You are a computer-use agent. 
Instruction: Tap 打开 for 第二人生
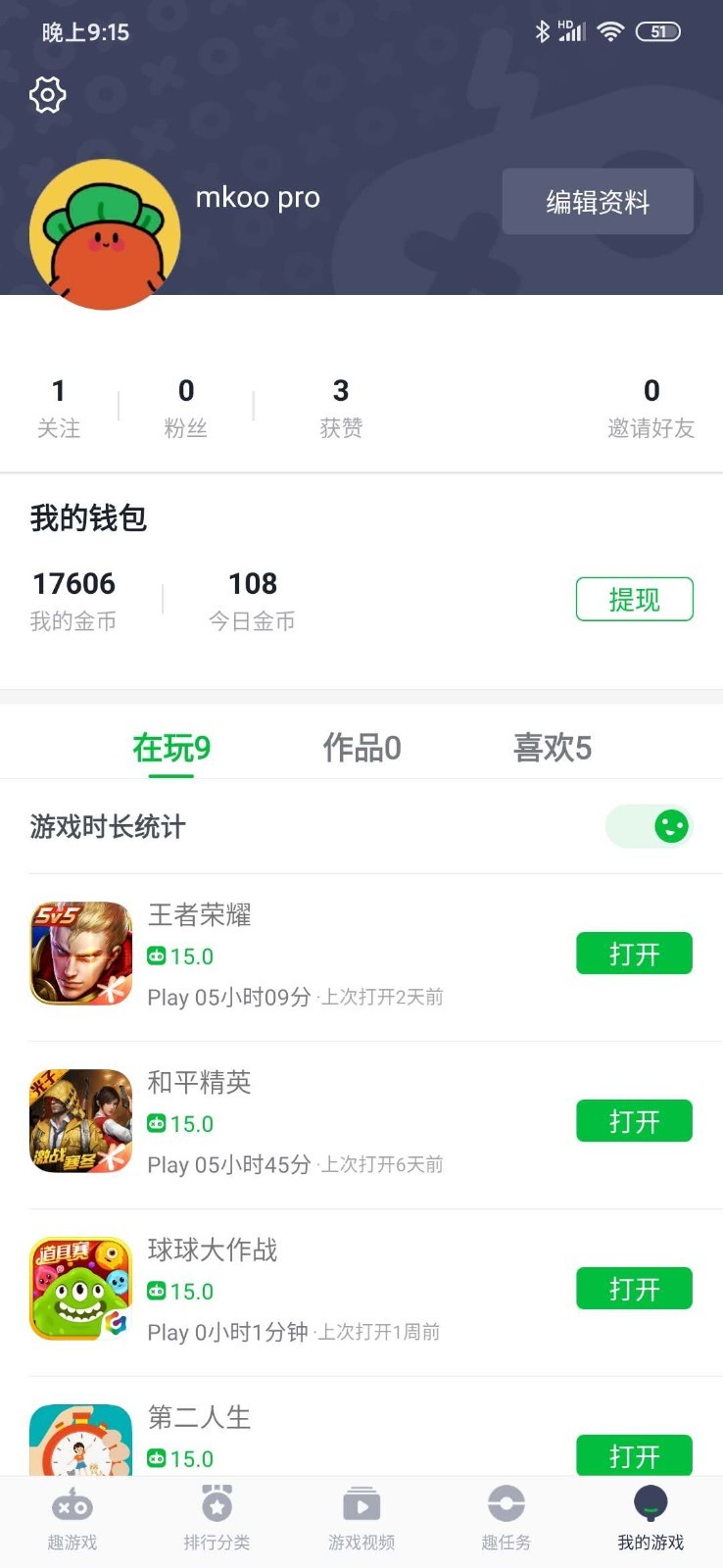click(634, 1455)
